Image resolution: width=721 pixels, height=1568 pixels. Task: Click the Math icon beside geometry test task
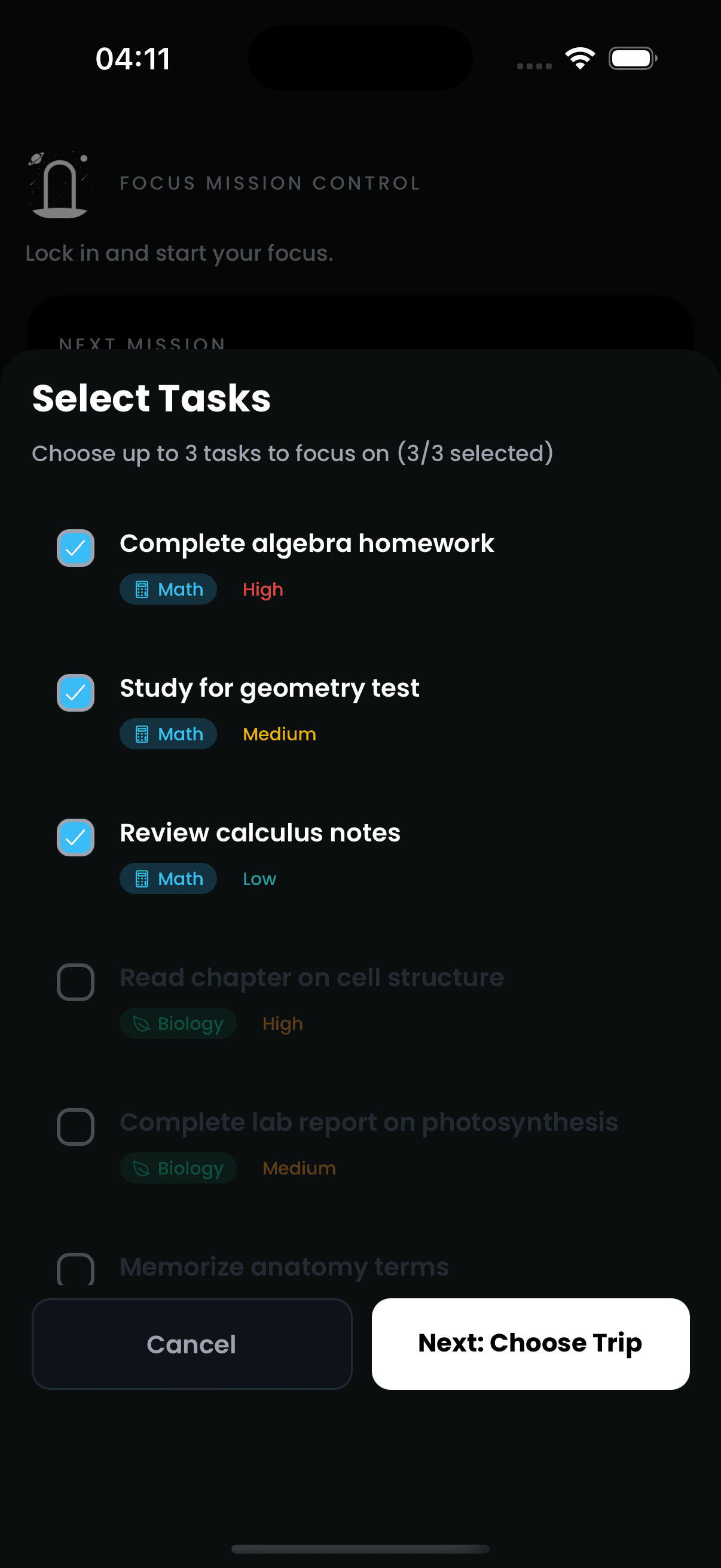coord(142,734)
